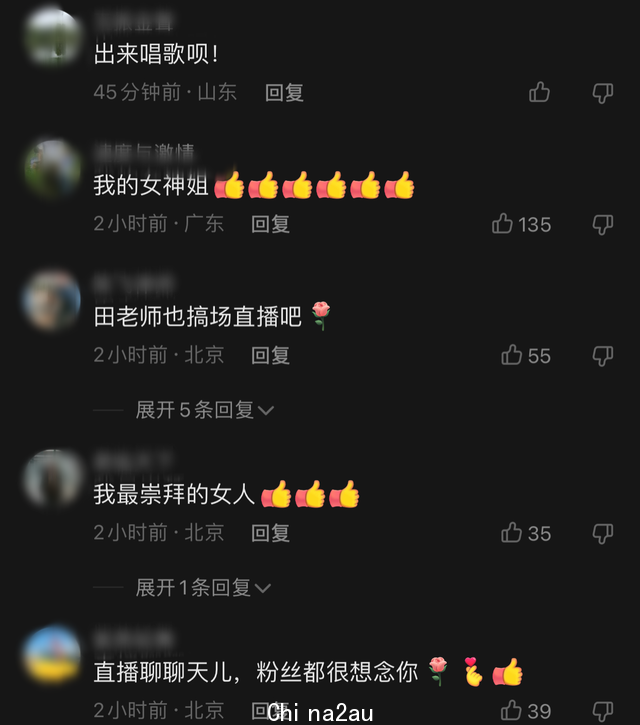Reply to the comment 出来唱歌呗
The width and height of the screenshot is (640, 725).
[x=284, y=93]
